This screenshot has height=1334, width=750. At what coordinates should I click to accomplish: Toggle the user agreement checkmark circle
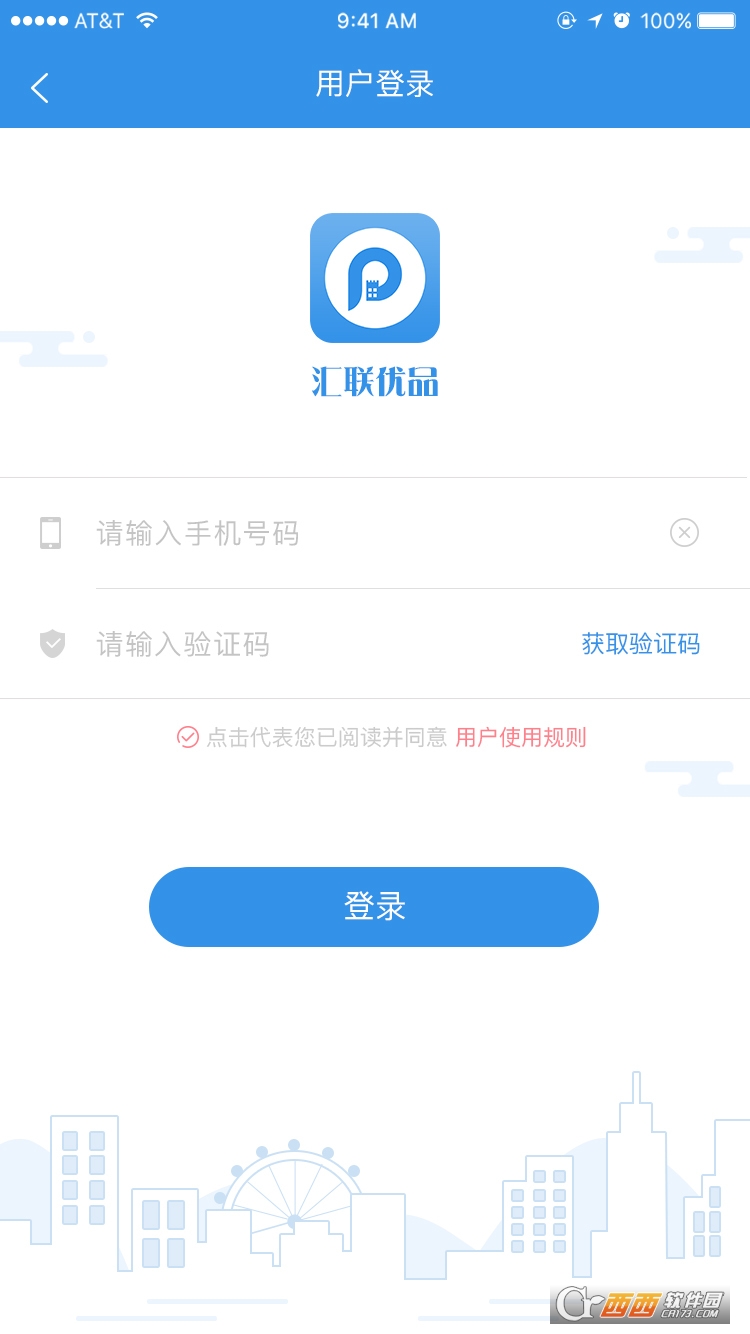coord(187,737)
